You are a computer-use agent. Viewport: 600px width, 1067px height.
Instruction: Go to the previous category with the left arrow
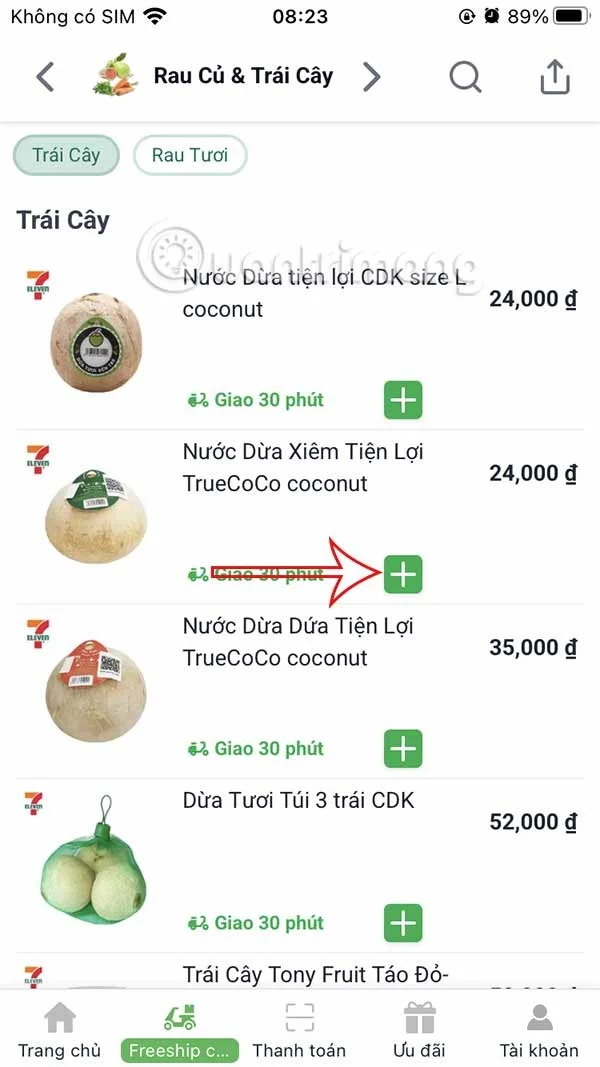pyautogui.click(x=45, y=76)
